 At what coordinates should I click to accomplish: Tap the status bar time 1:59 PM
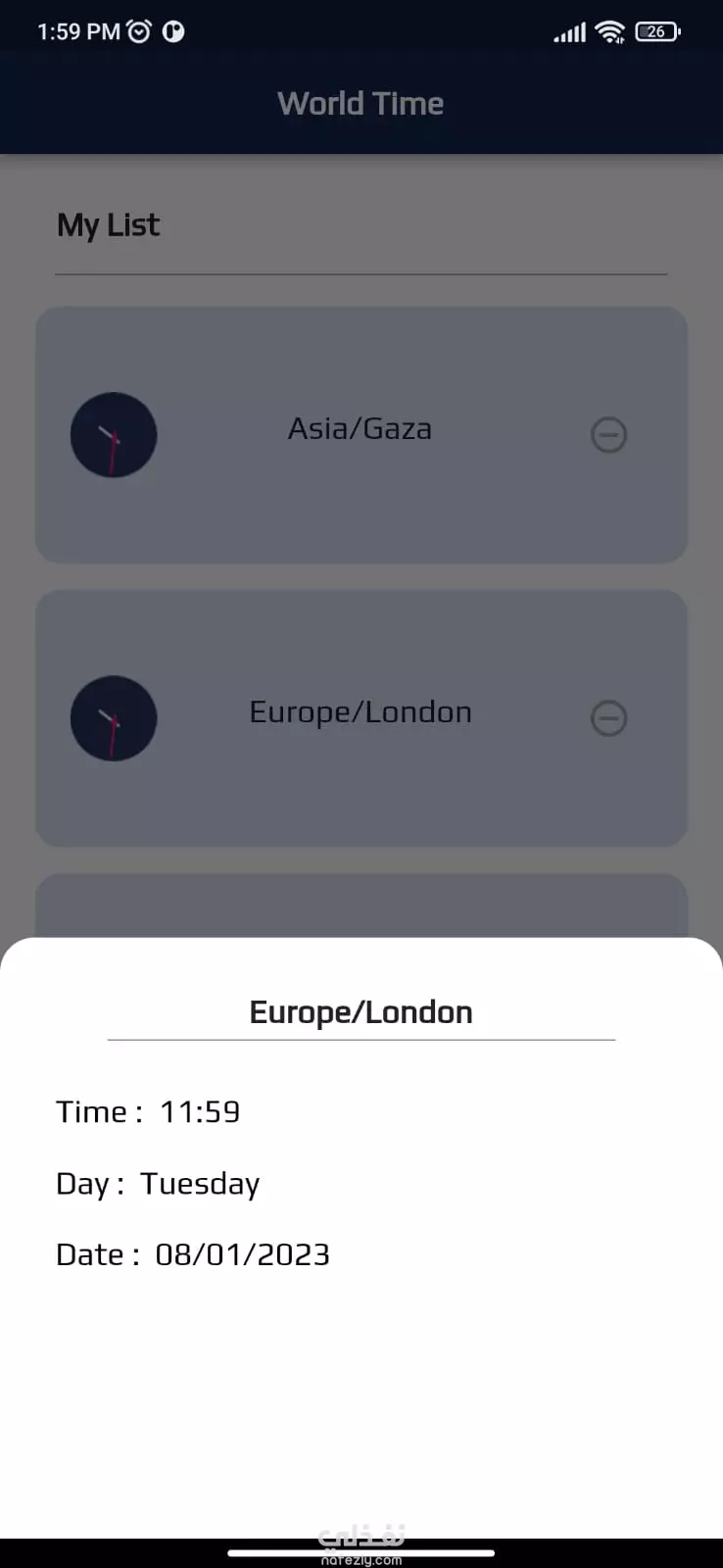point(77,30)
